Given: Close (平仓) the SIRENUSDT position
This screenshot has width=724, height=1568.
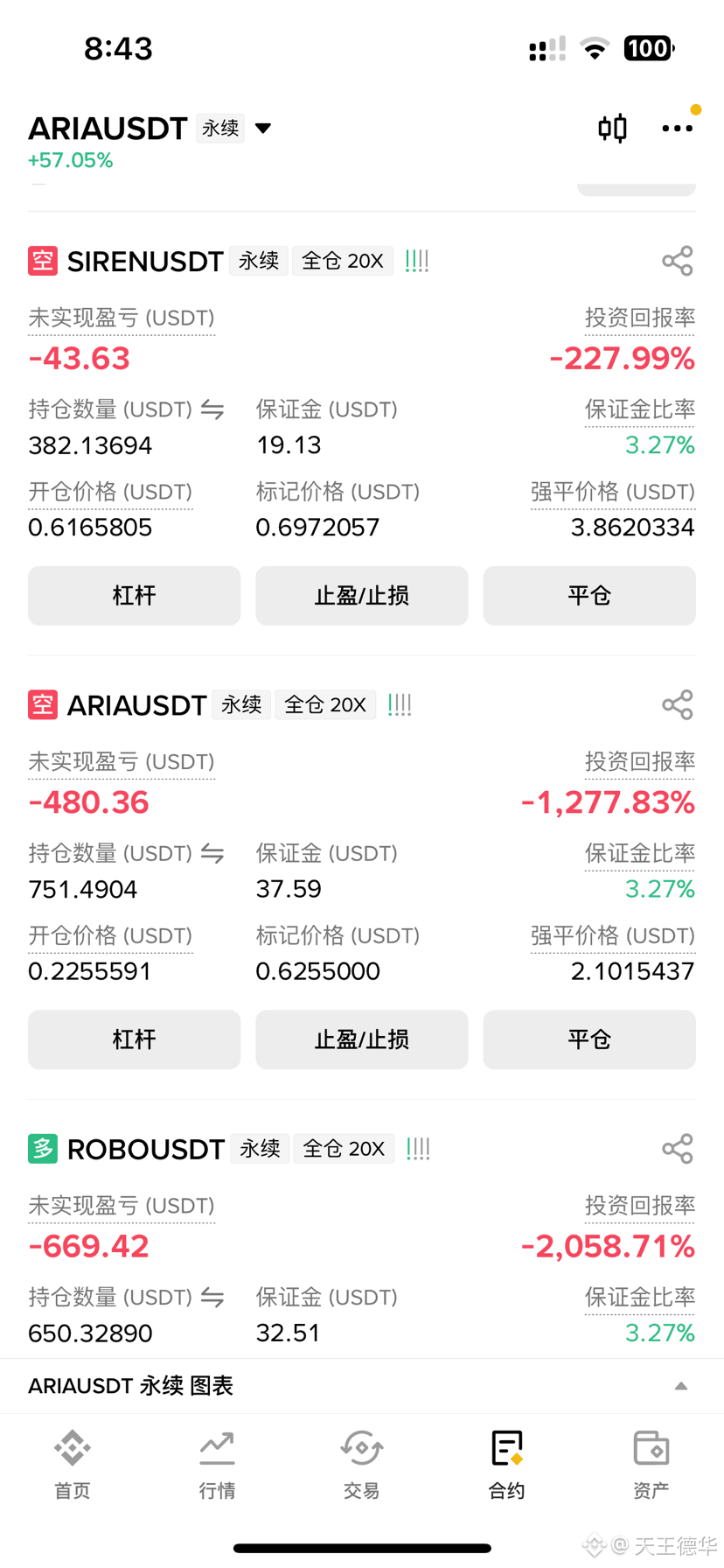Looking at the screenshot, I should (589, 596).
